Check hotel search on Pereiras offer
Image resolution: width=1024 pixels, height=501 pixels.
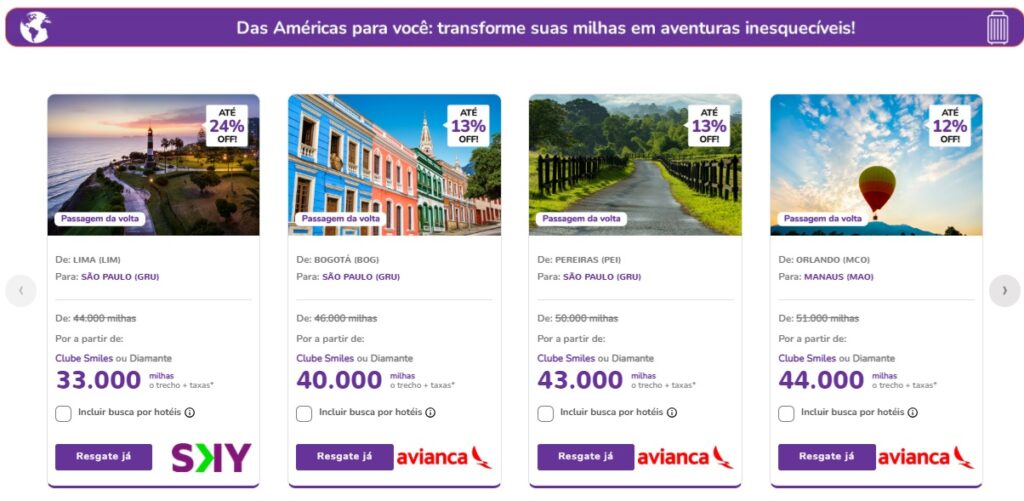[x=545, y=413]
